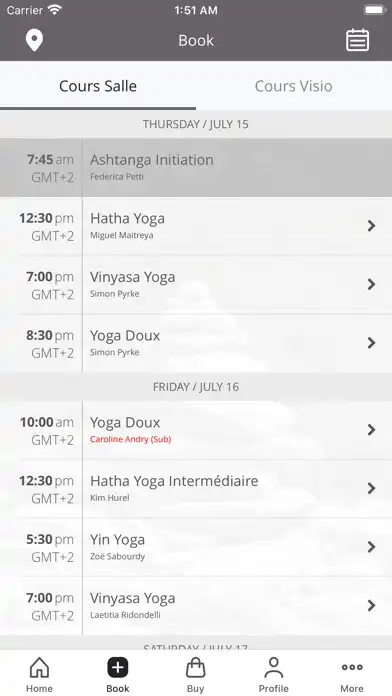Switch to the Cours Visio tab
392x696 pixels.
click(293, 86)
